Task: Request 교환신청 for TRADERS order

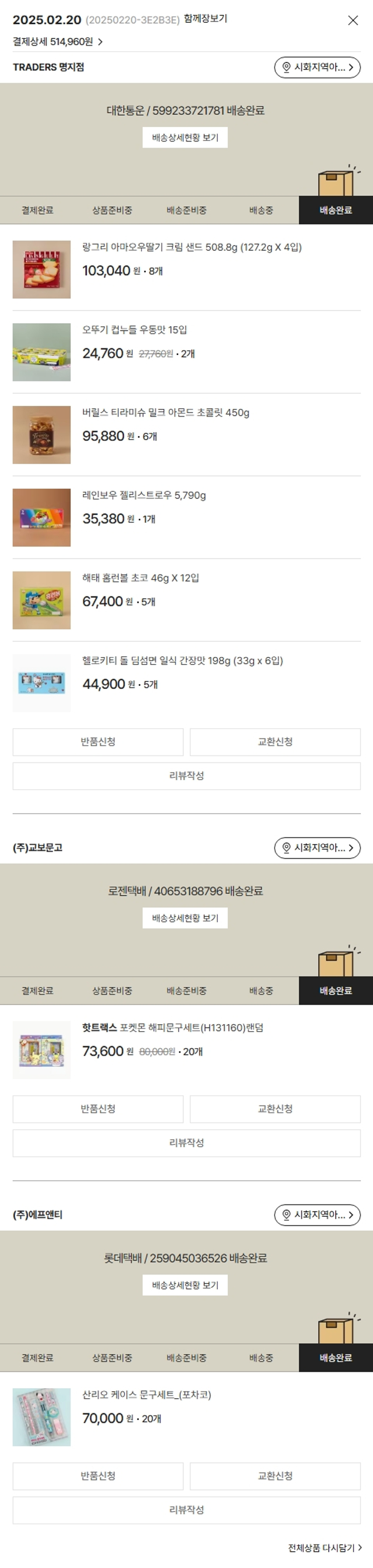Action: (x=275, y=742)
